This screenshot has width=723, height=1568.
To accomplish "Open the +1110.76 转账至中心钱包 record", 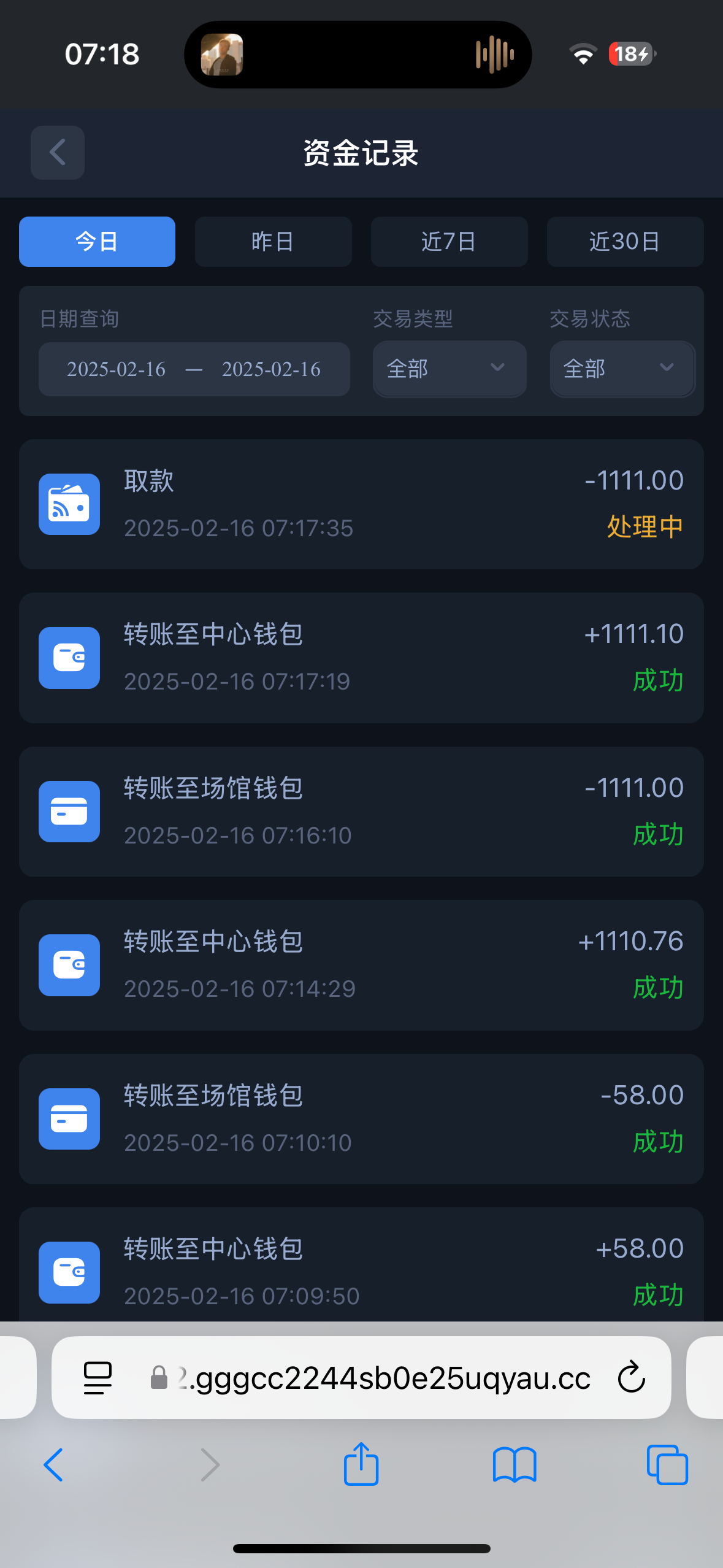I will (361, 965).
